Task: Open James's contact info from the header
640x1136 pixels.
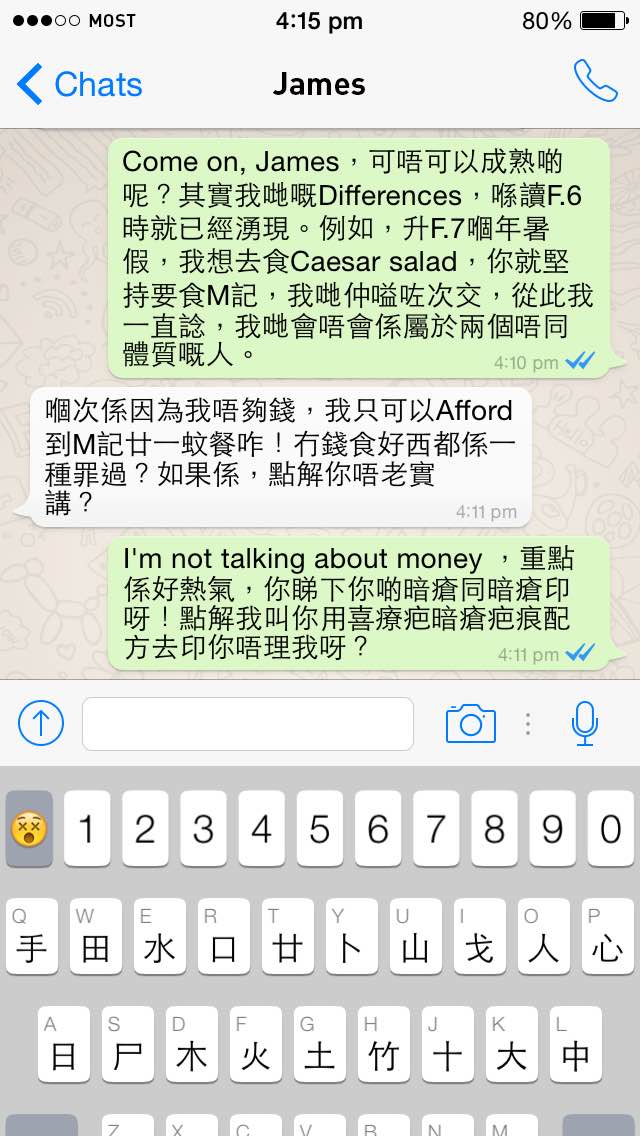Action: click(319, 84)
